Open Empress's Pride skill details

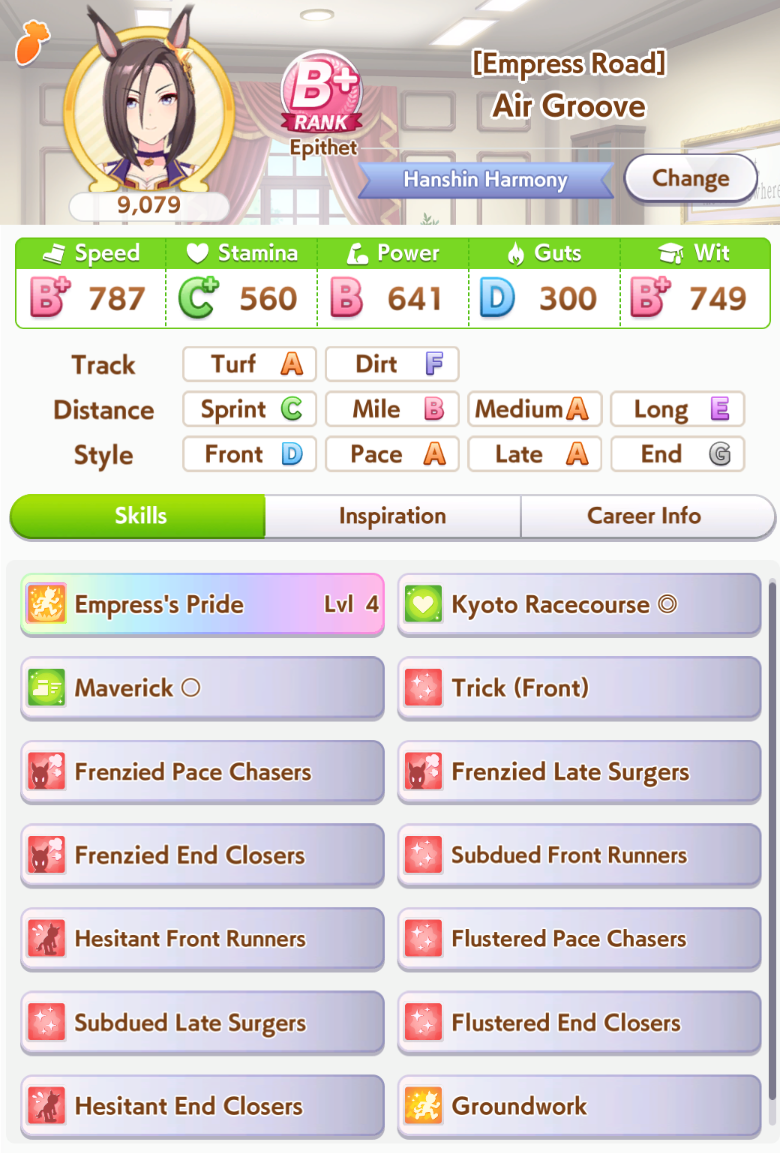click(x=202, y=604)
